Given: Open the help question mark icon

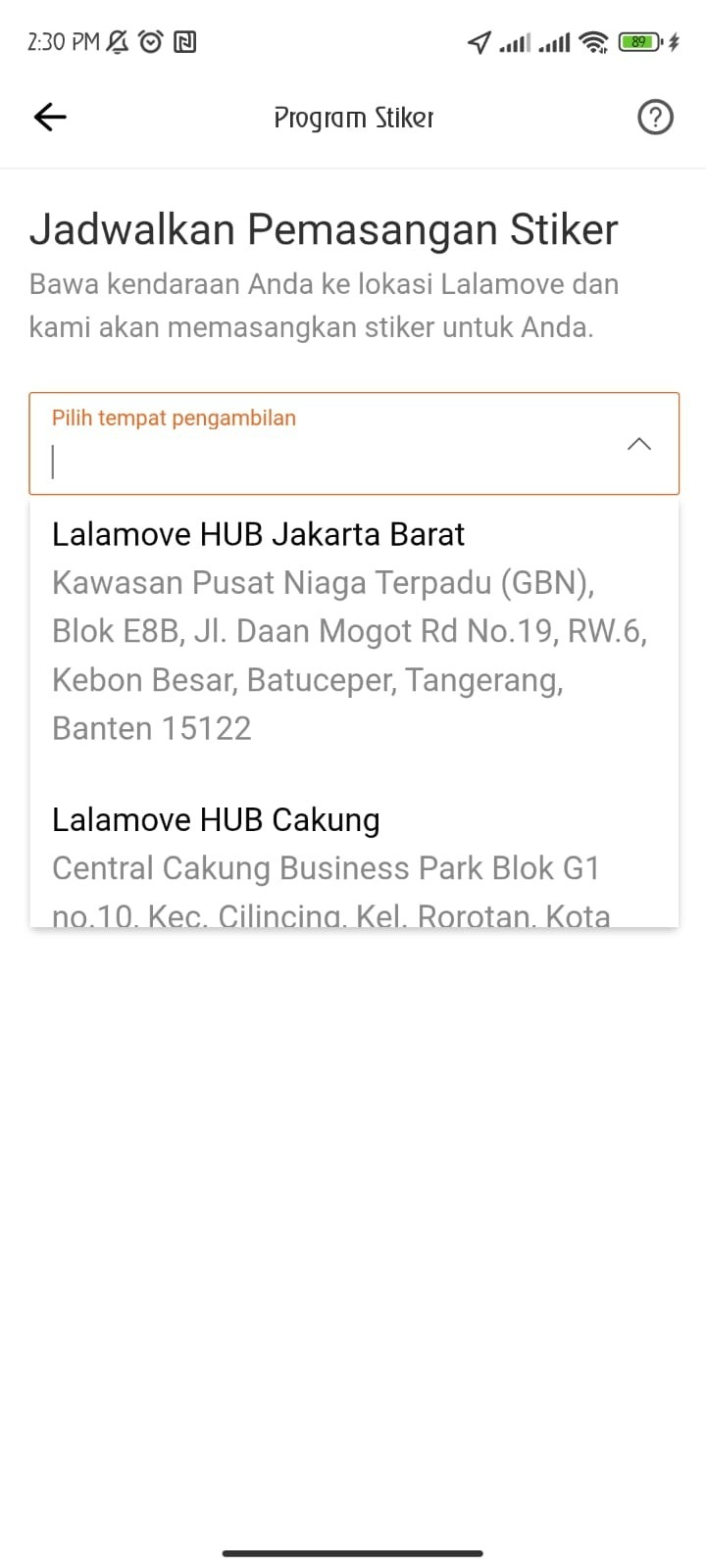Looking at the screenshot, I should pos(655,117).
